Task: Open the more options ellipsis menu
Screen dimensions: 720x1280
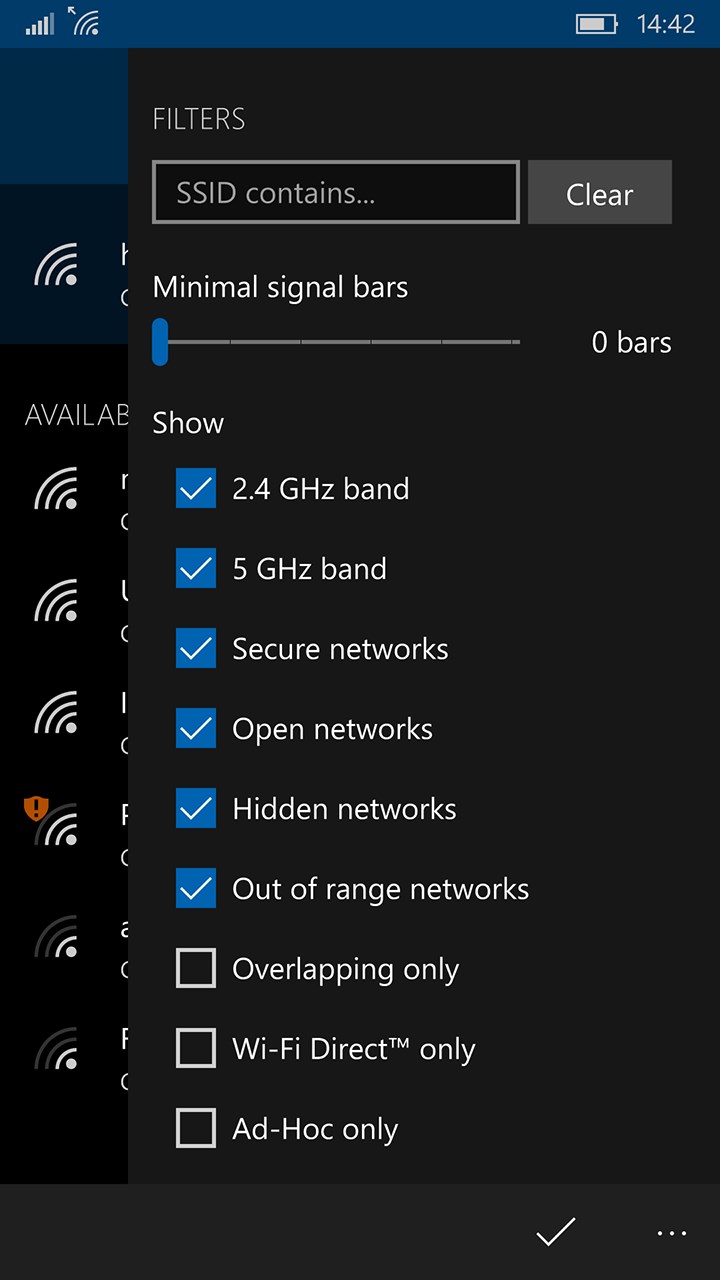Action: tap(671, 1233)
